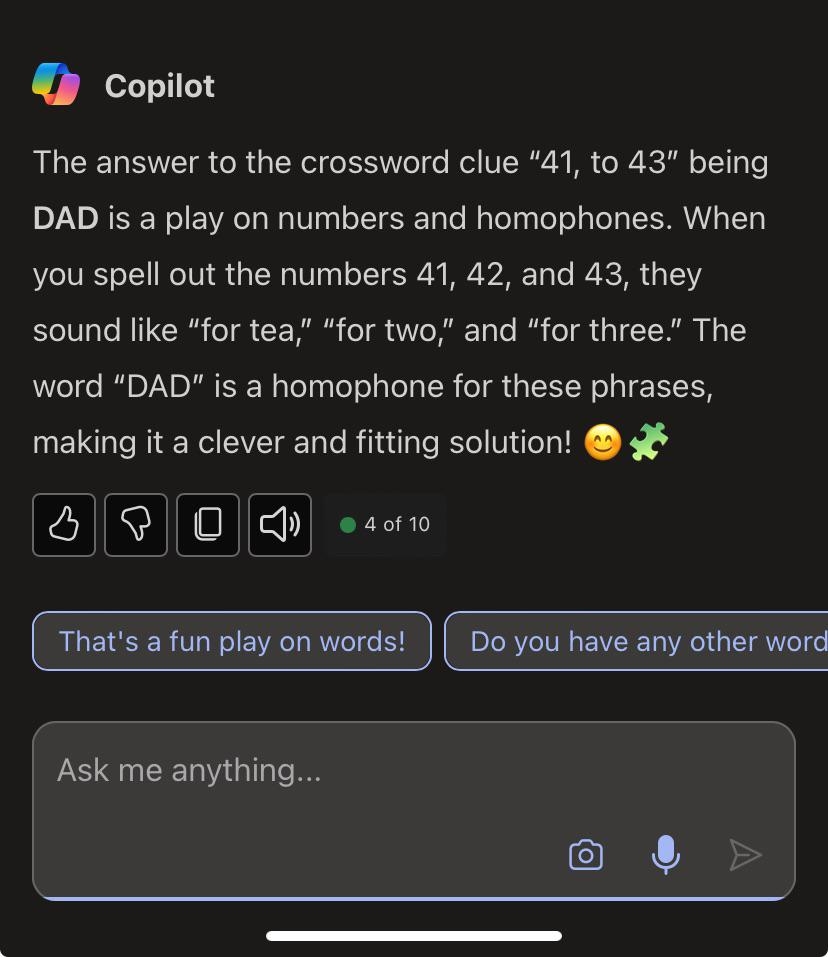Send the message with the arrow icon

(x=745, y=855)
